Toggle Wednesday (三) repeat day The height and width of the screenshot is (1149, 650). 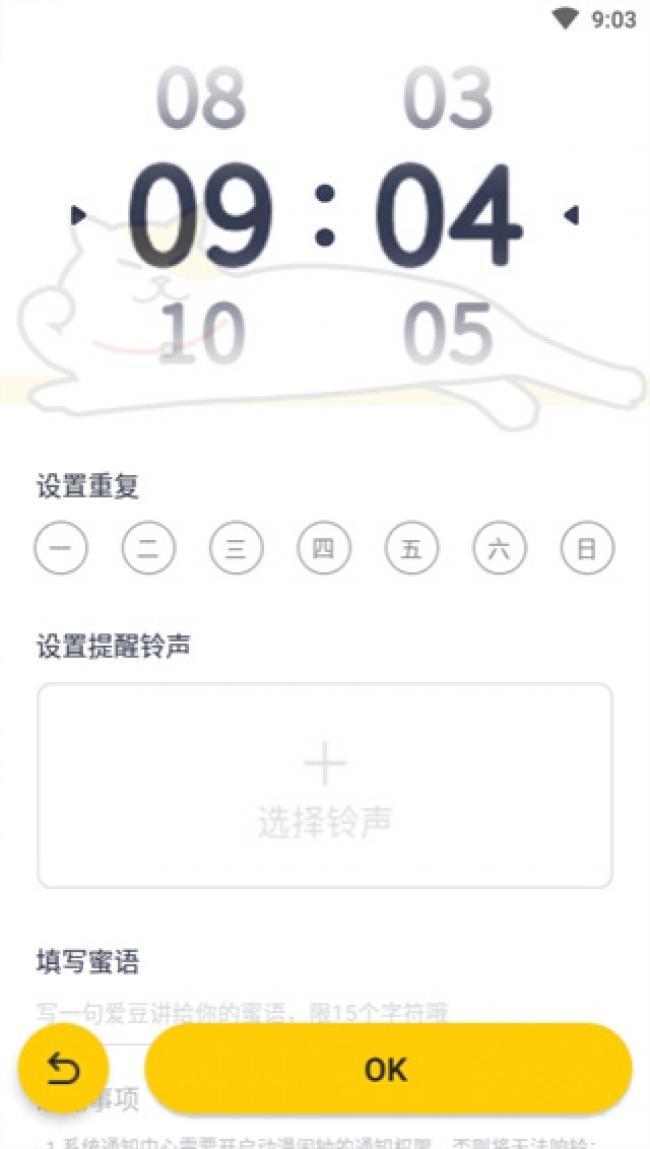click(236, 547)
